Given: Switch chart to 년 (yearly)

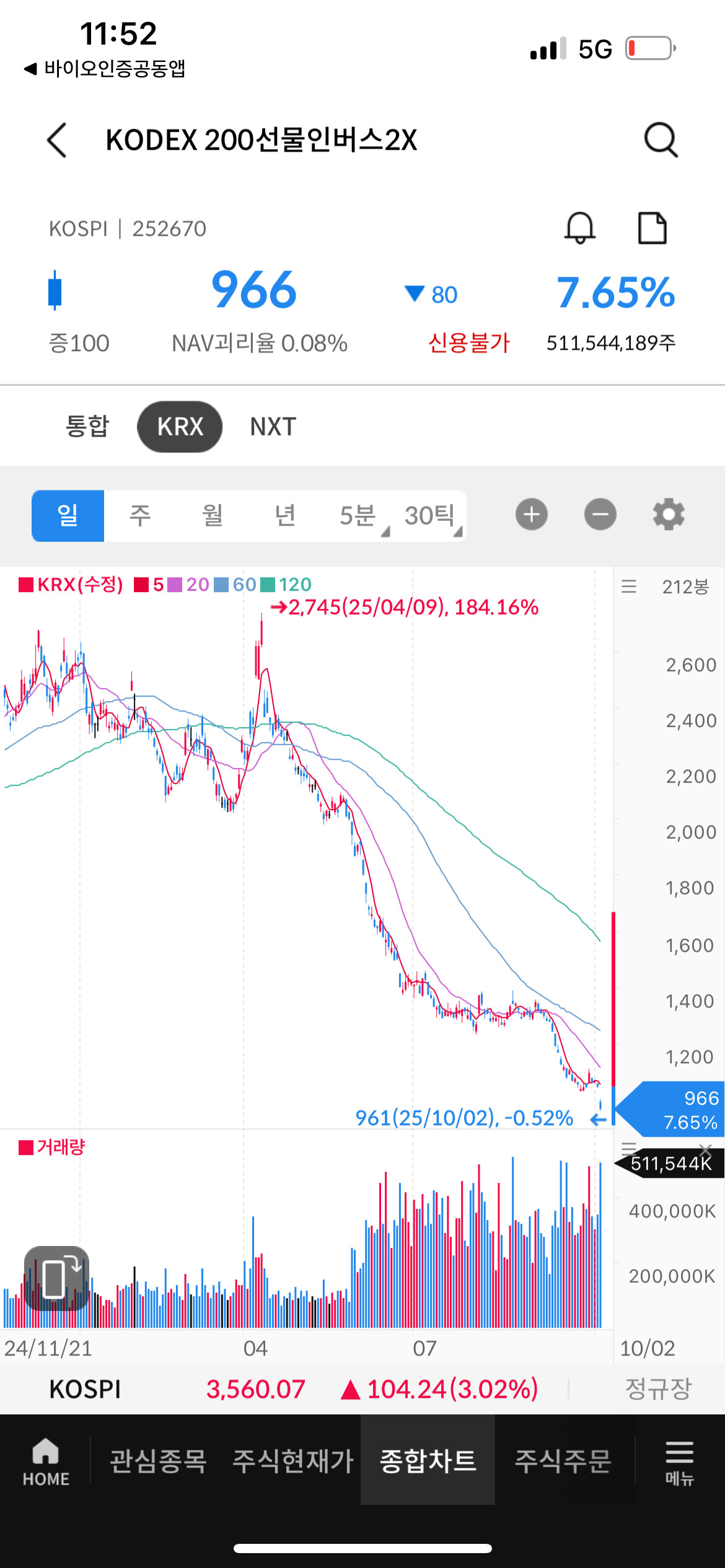Looking at the screenshot, I should (285, 515).
